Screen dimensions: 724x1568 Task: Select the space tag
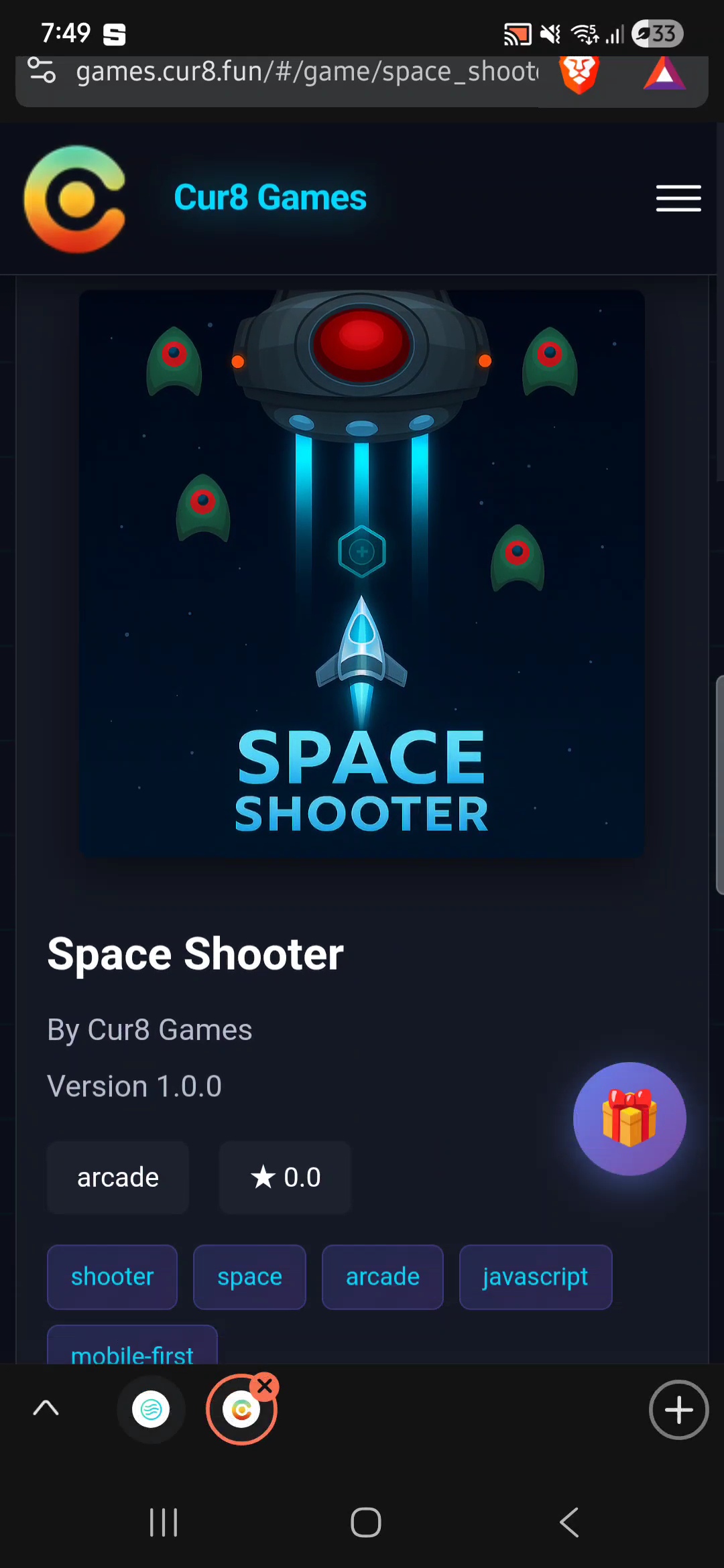coord(249,1277)
